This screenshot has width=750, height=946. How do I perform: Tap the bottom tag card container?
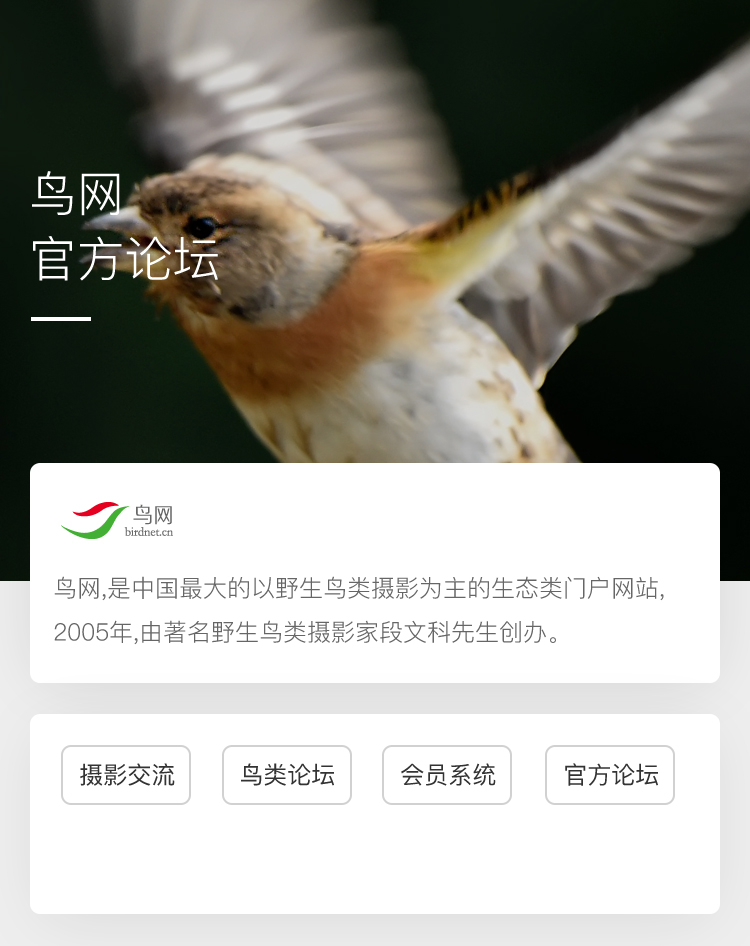tap(375, 813)
